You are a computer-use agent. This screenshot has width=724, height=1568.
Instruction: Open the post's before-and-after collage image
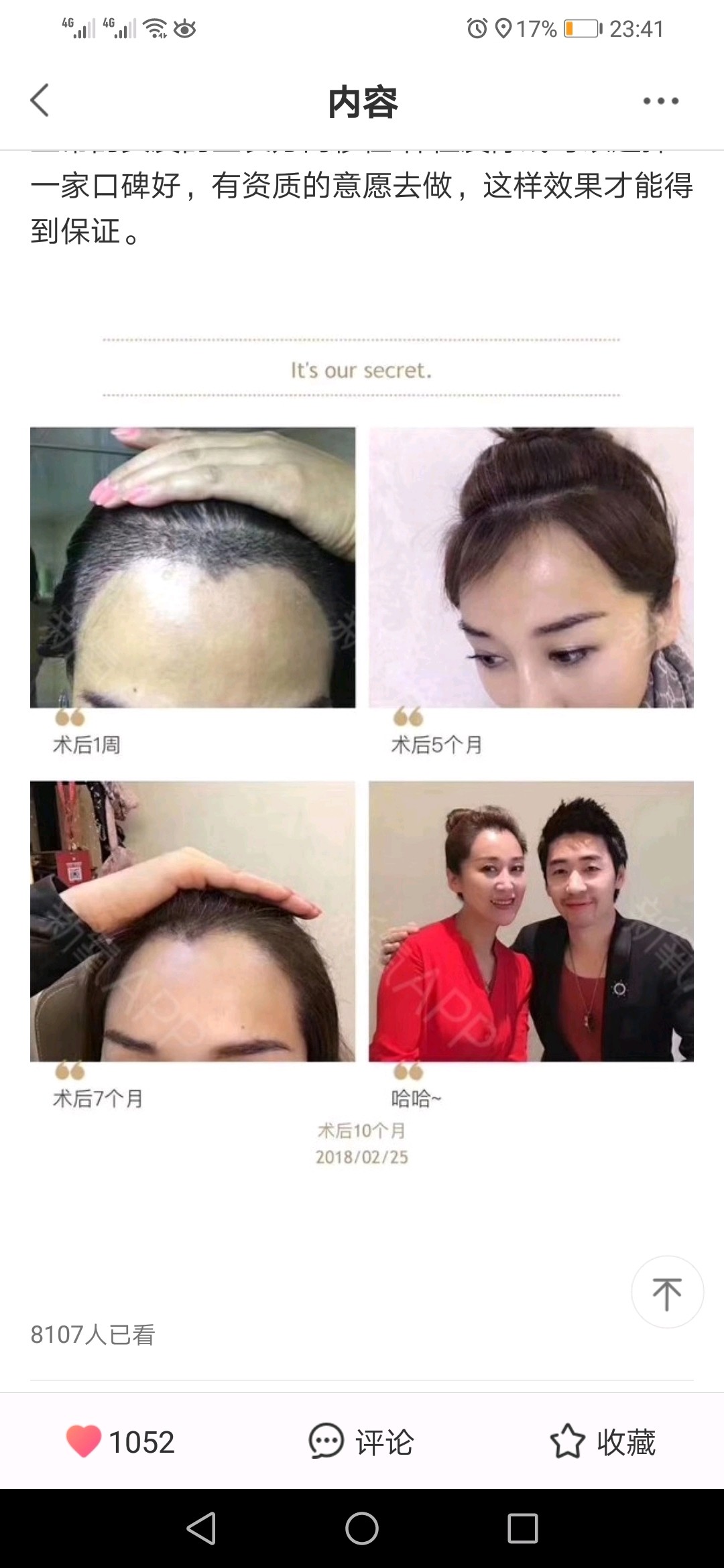[x=362, y=744]
